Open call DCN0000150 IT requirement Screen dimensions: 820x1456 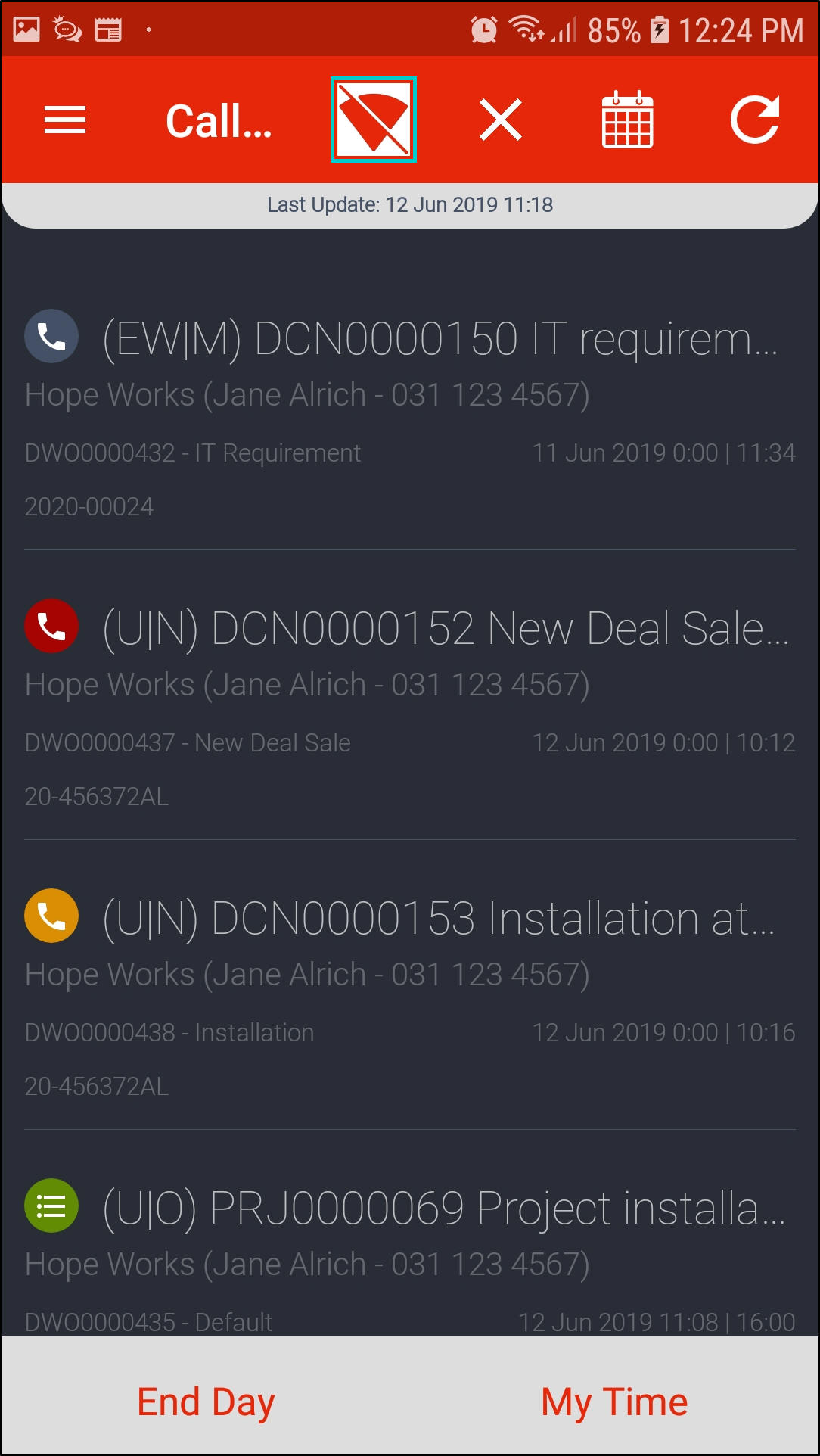click(x=439, y=339)
